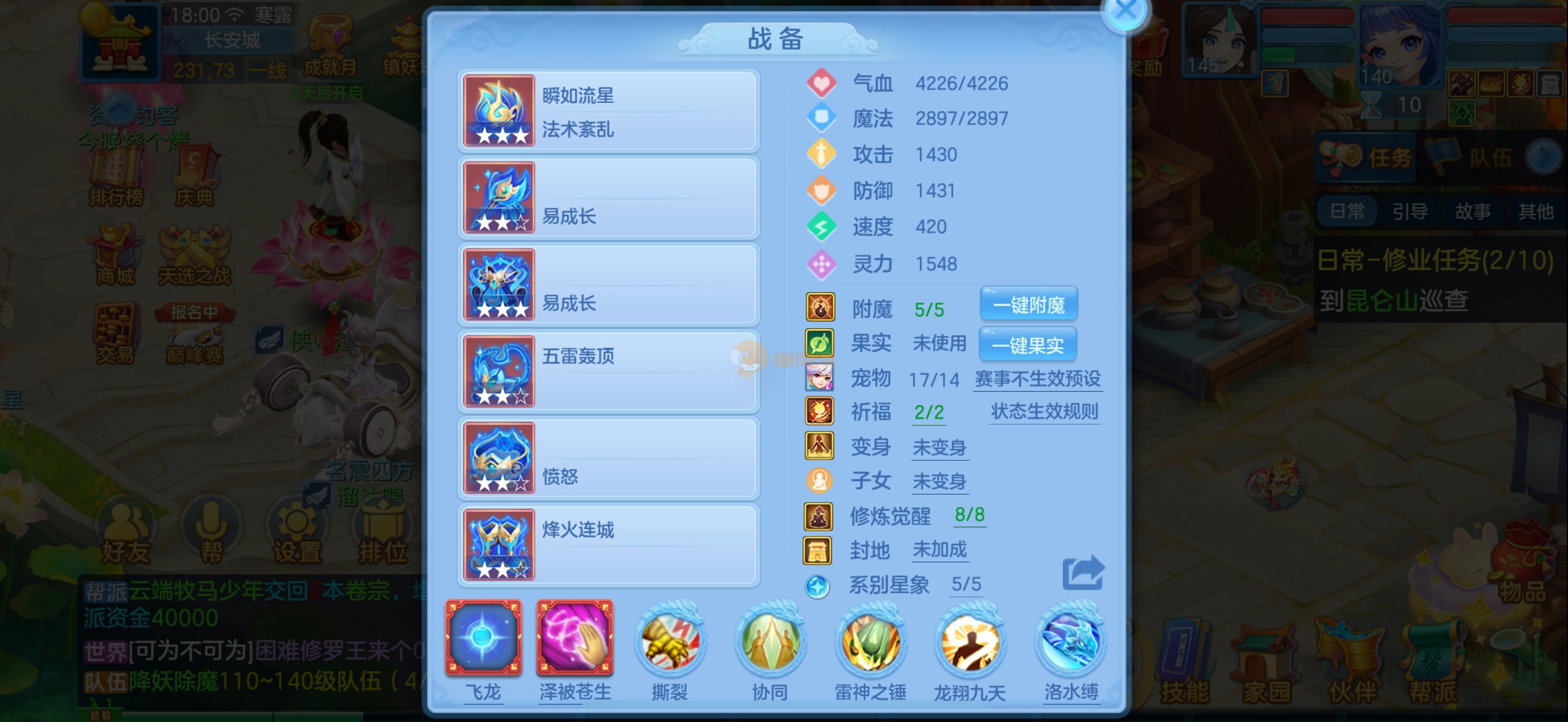The image size is (1568, 722).
Task: Select the 飞龙 skill icon
Action: point(483,639)
